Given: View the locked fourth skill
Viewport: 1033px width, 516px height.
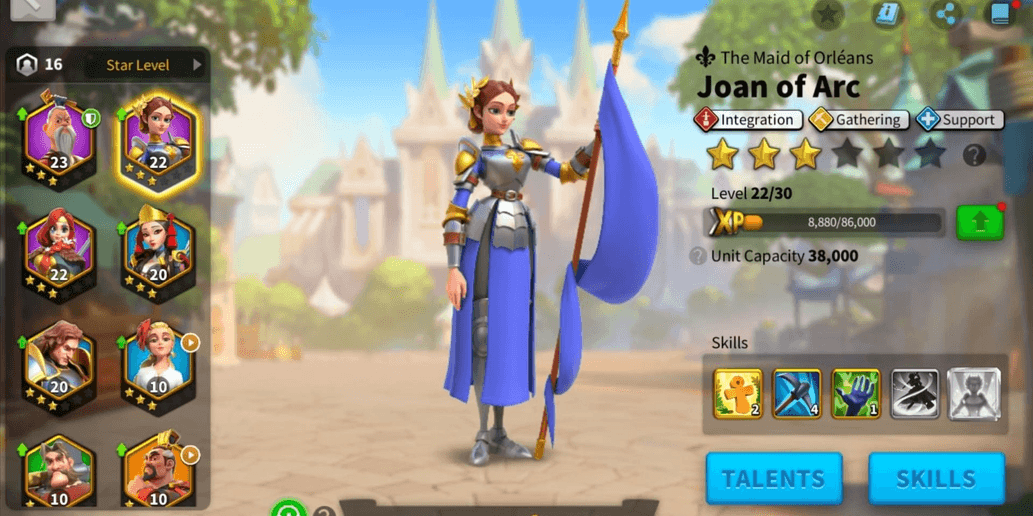Looking at the screenshot, I should 915,394.
